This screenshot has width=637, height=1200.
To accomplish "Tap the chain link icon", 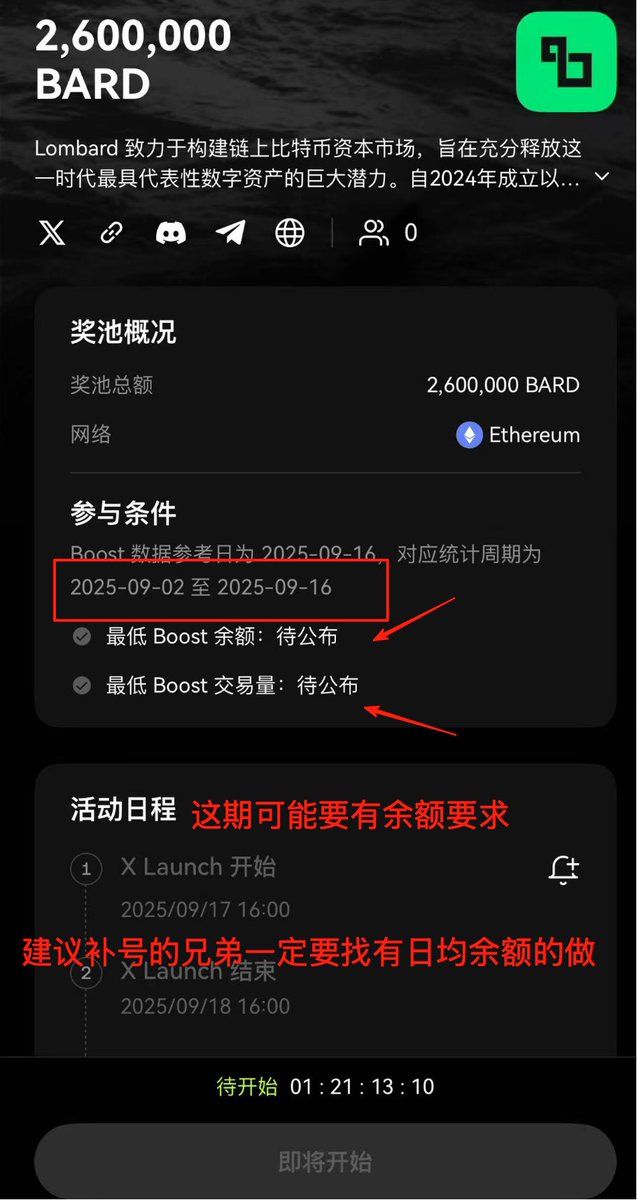I will coord(111,233).
